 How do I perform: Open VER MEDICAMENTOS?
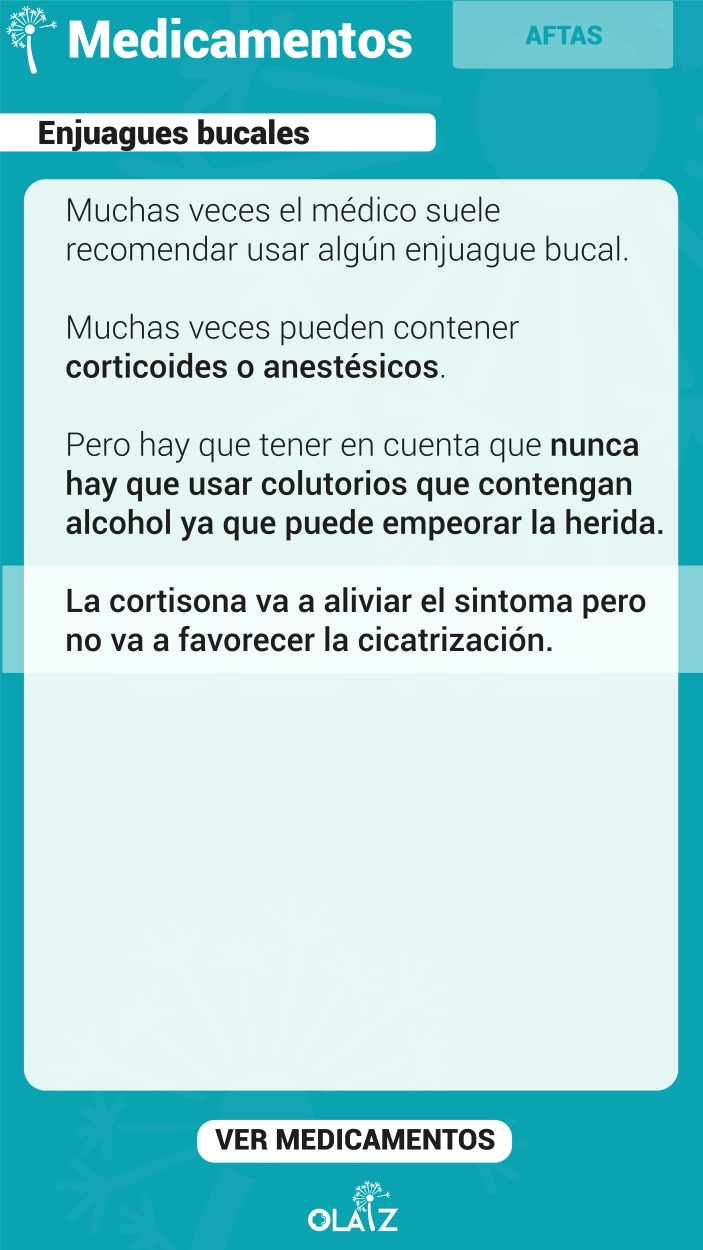[x=354, y=1140]
